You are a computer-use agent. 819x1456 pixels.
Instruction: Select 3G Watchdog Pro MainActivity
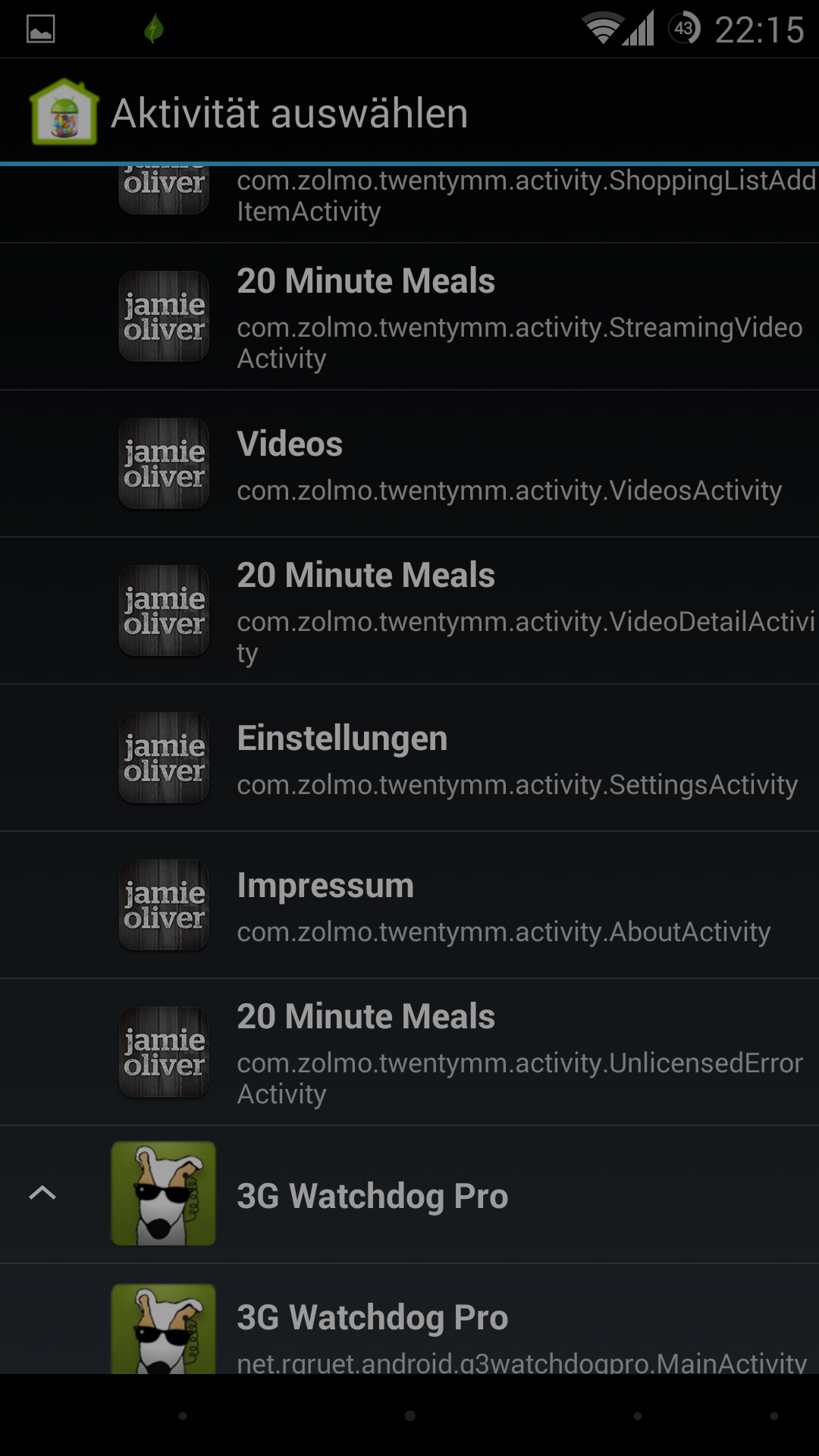coord(409,1319)
